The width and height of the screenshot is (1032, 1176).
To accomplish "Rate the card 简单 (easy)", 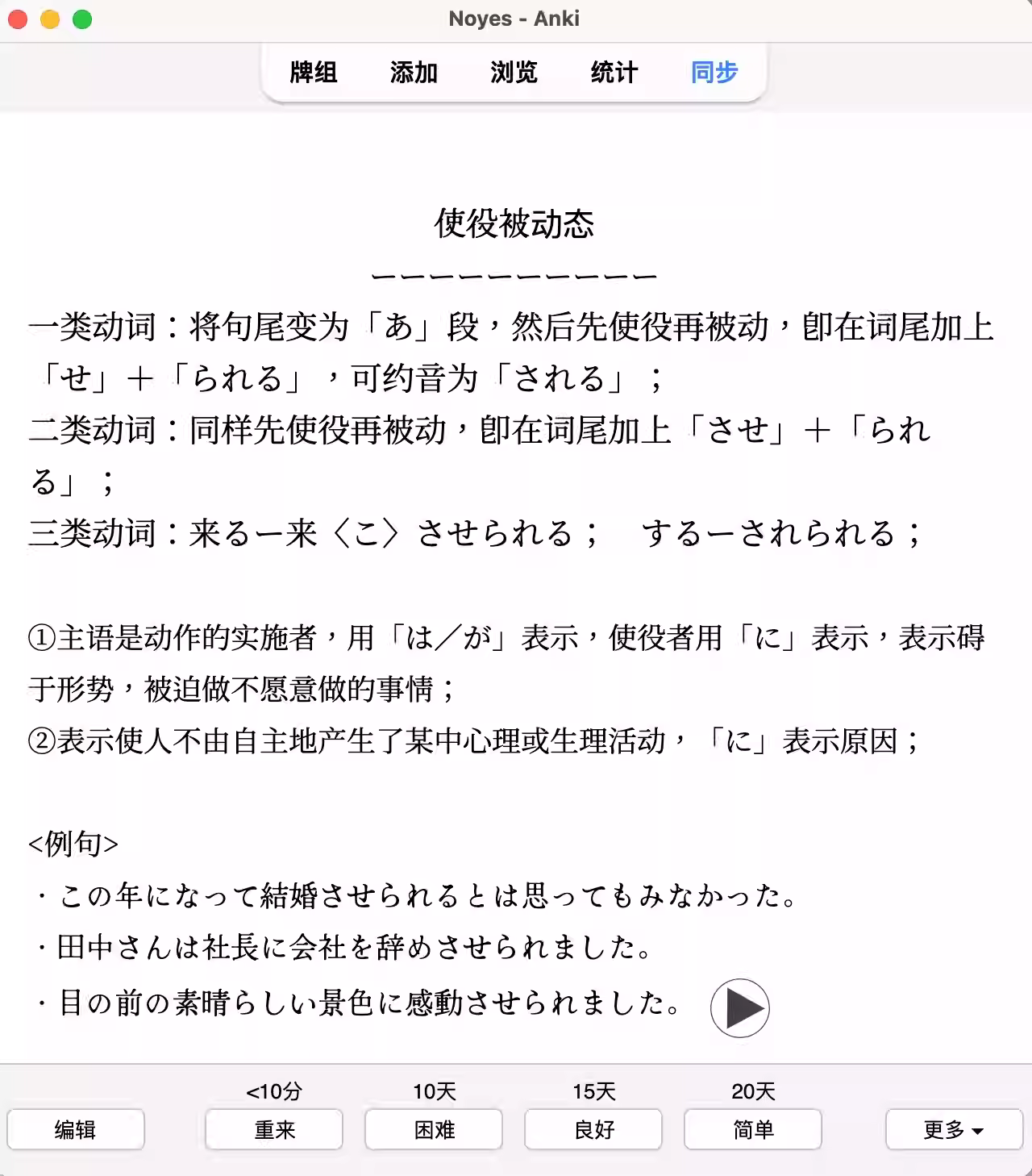I will [x=753, y=1129].
